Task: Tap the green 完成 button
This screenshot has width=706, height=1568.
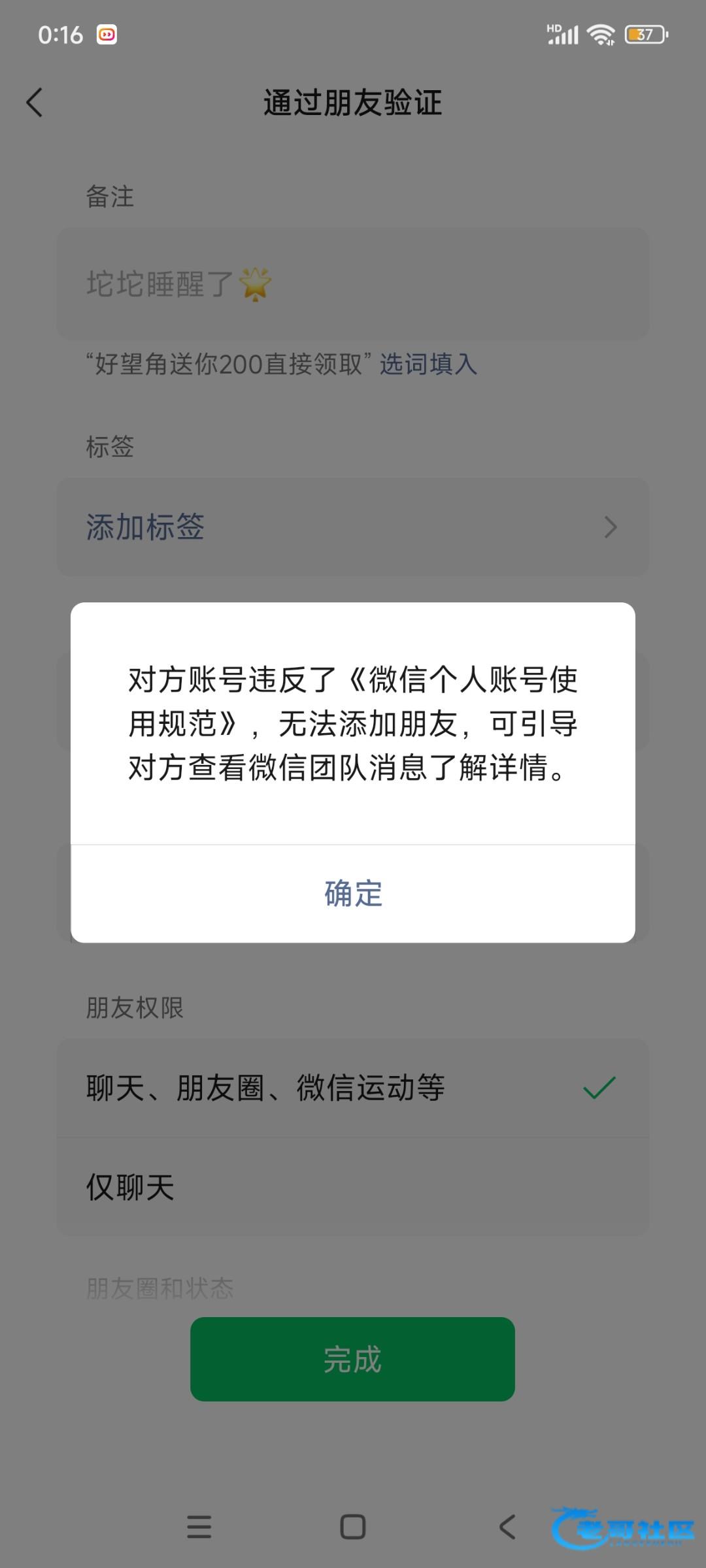Action: 352,1359
